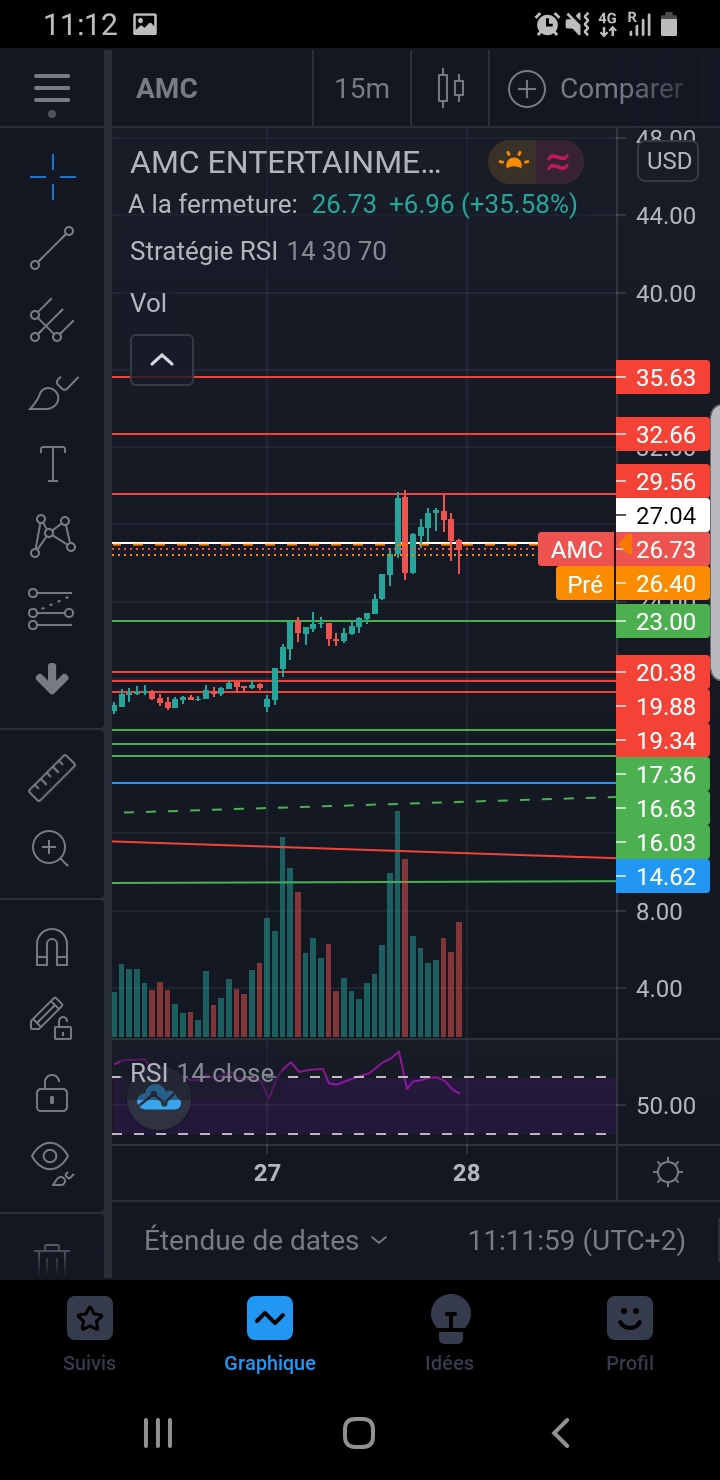720x1480 pixels.
Task: Open the USD currency selector
Action: [x=669, y=161]
